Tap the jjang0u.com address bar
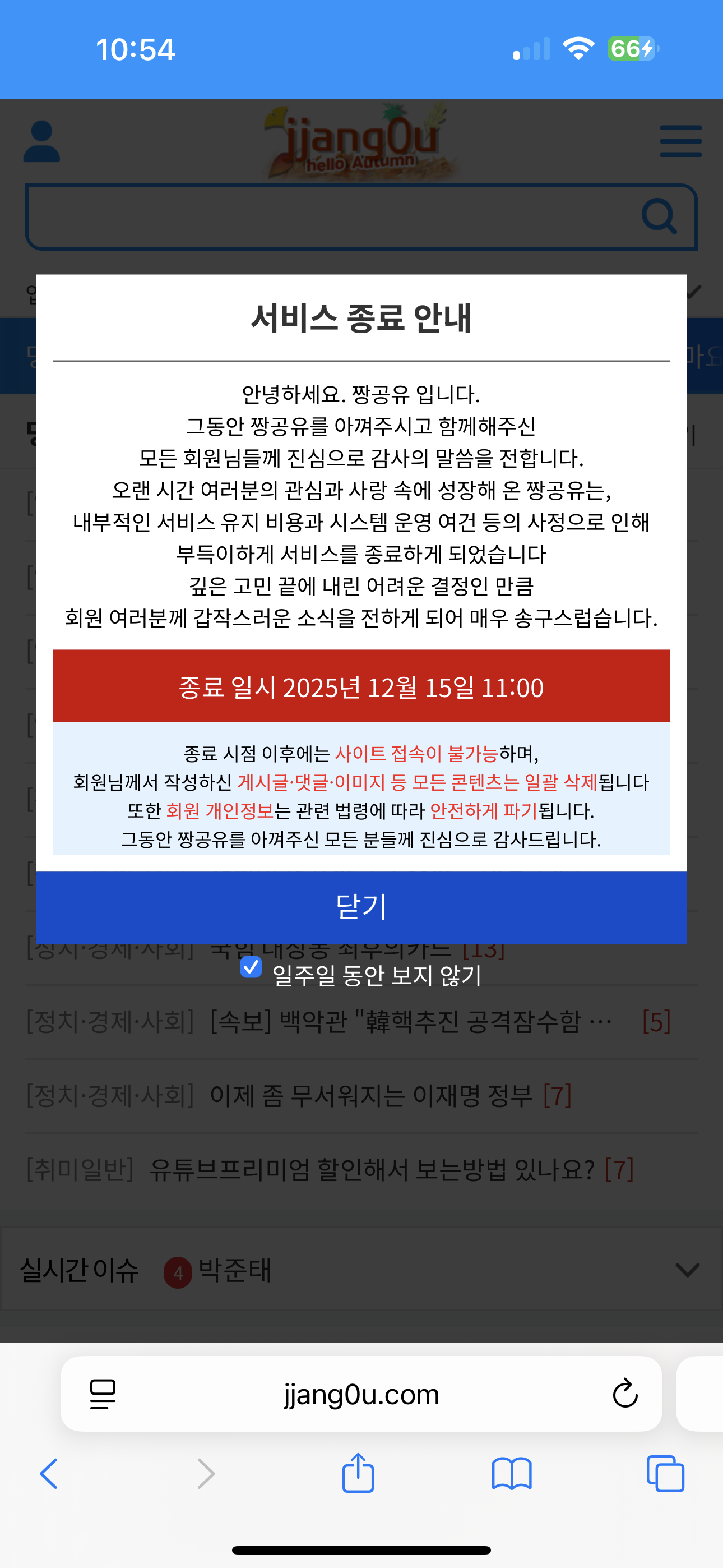Image resolution: width=723 pixels, height=1568 pixels. [x=361, y=1393]
